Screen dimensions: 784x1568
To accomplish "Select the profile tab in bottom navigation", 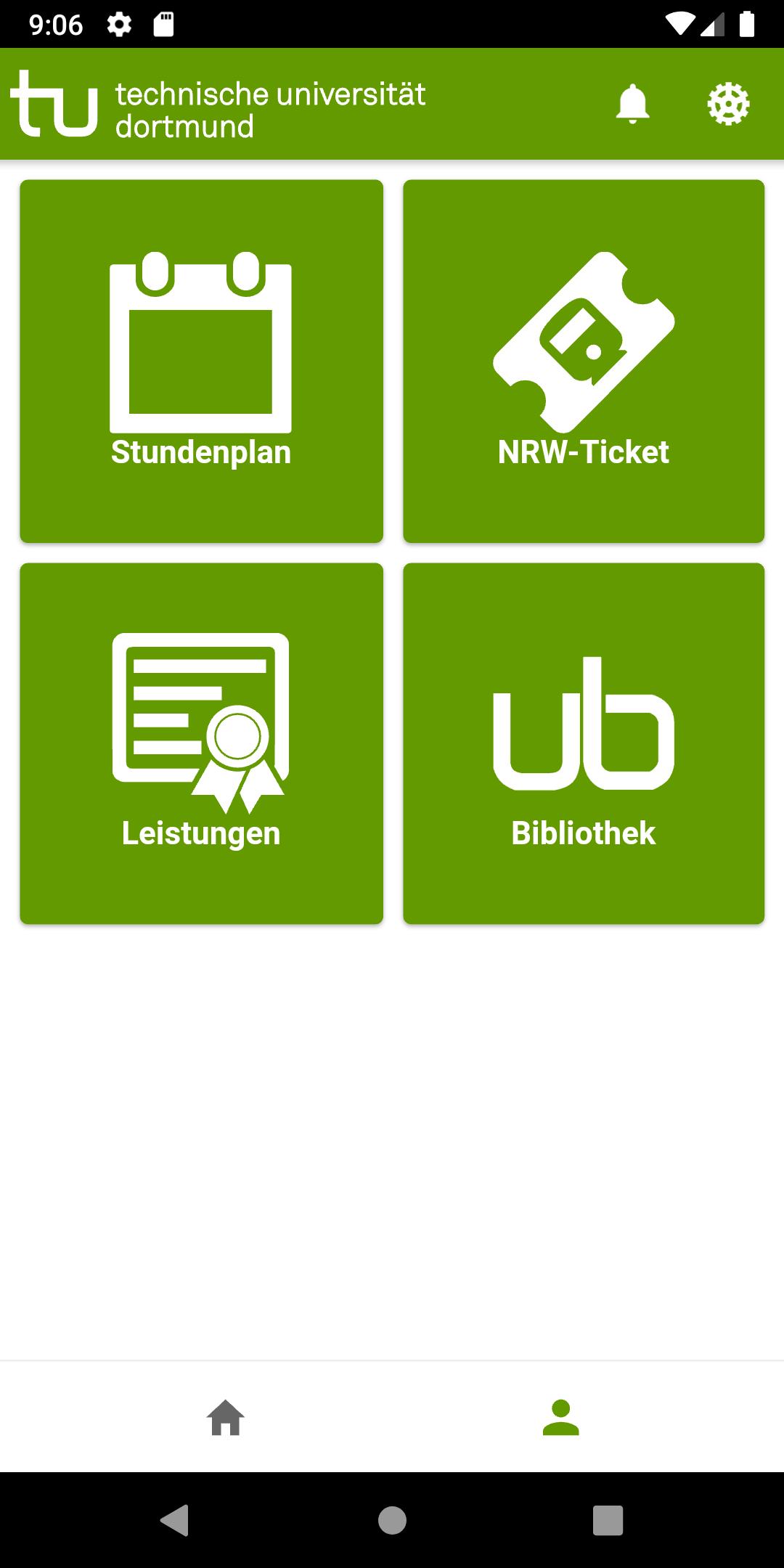I will (561, 1417).
